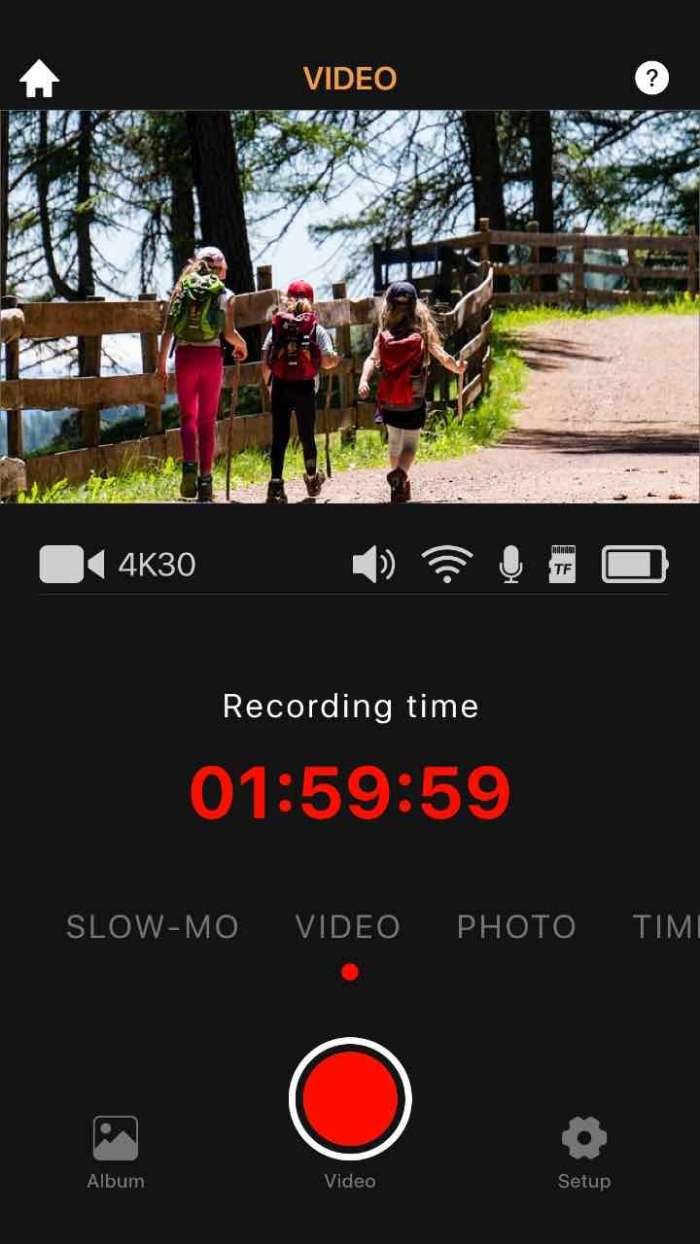
Task: Toggle the speaker sound icon
Action: click(x=373, y=565)
